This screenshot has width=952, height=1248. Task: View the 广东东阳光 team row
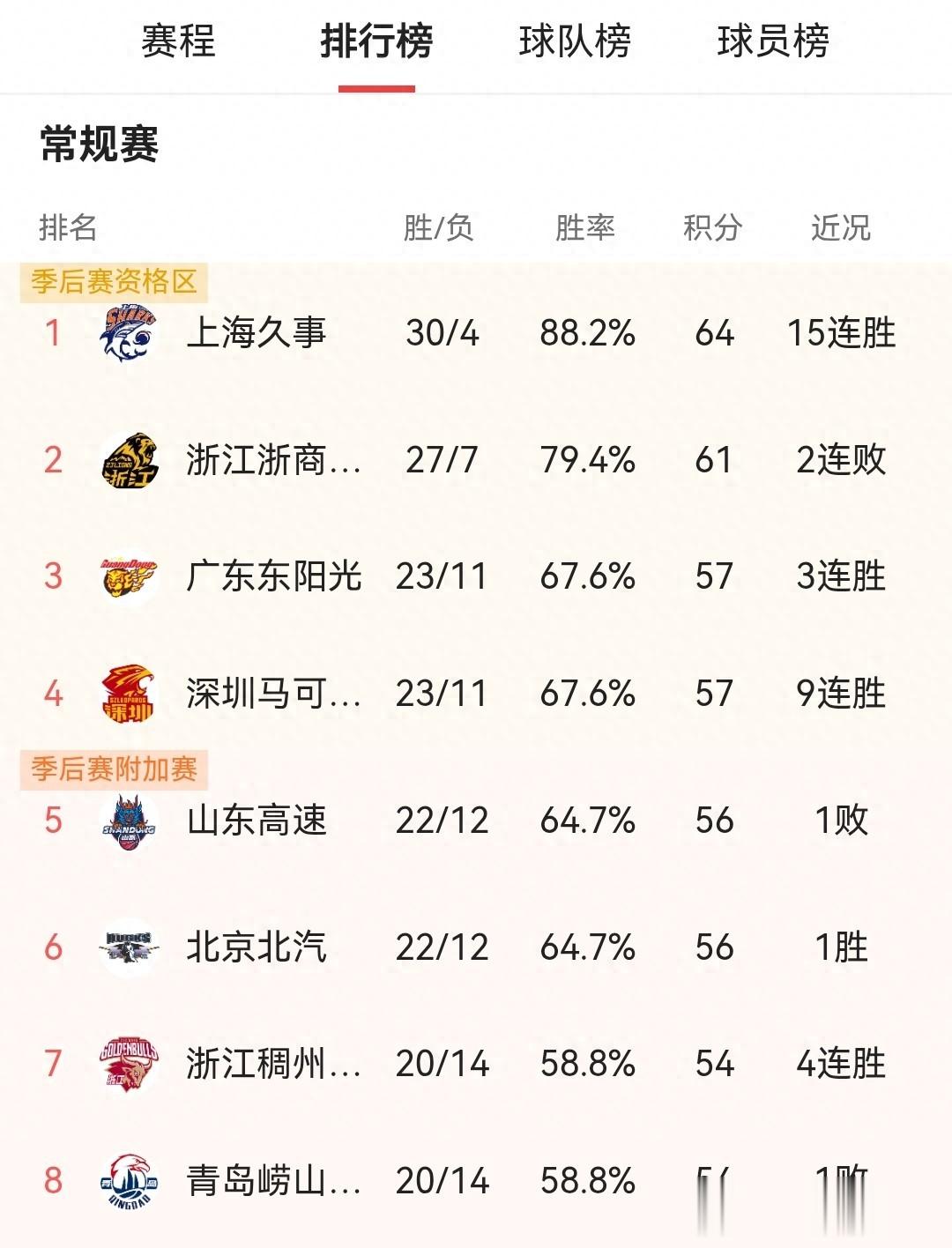point(476,576)
